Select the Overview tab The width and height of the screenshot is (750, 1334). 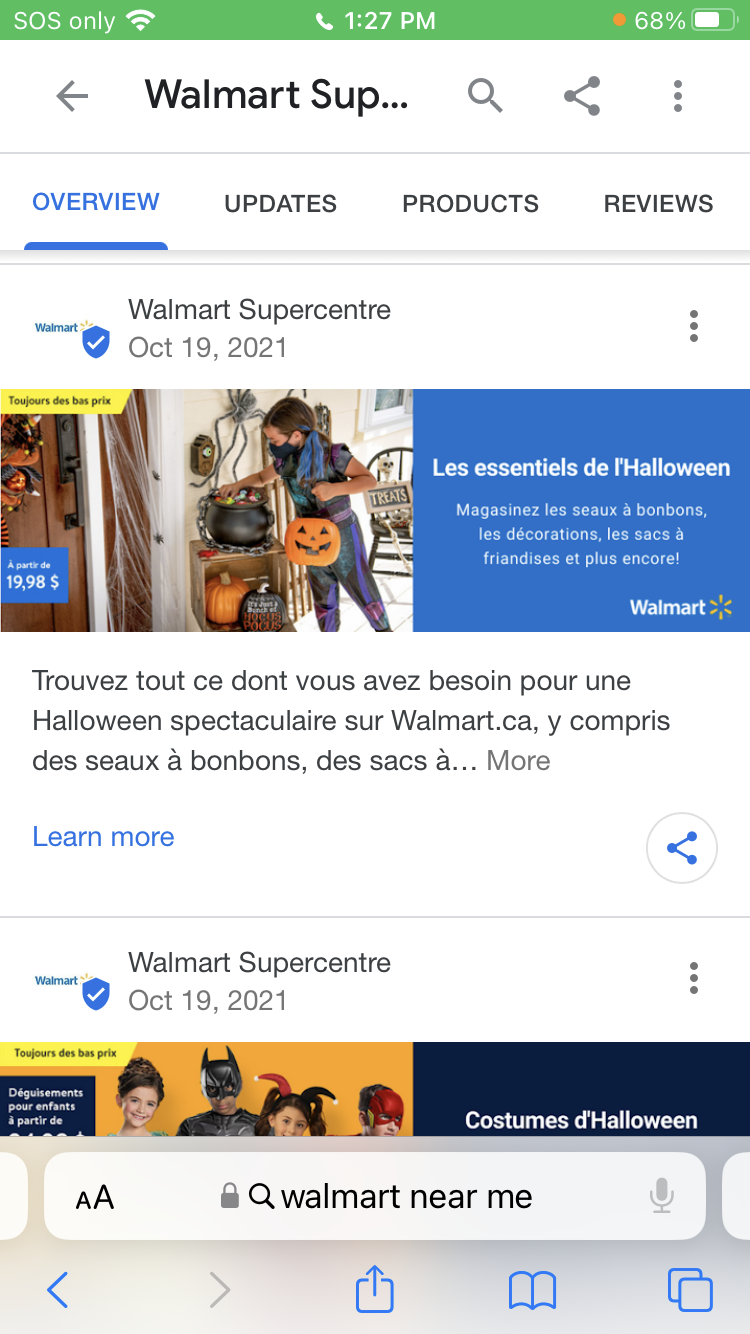(96, 202)
